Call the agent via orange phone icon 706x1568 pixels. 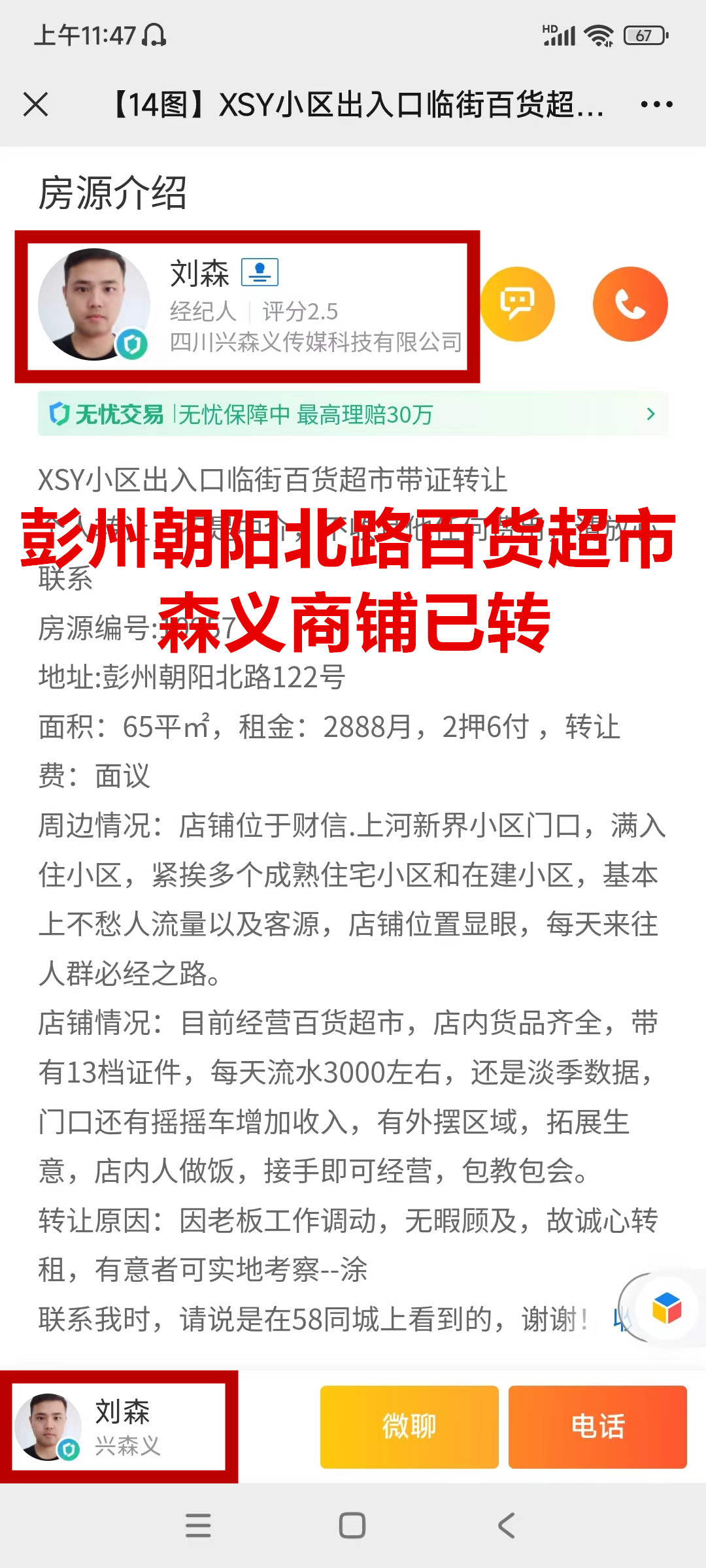coord(630,304)
